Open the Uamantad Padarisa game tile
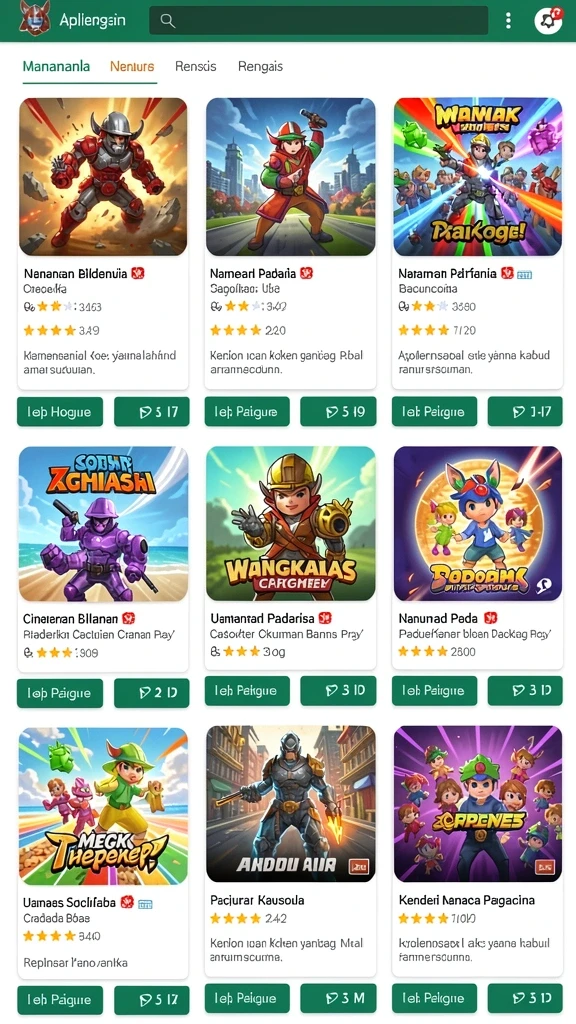 (290, 558)
